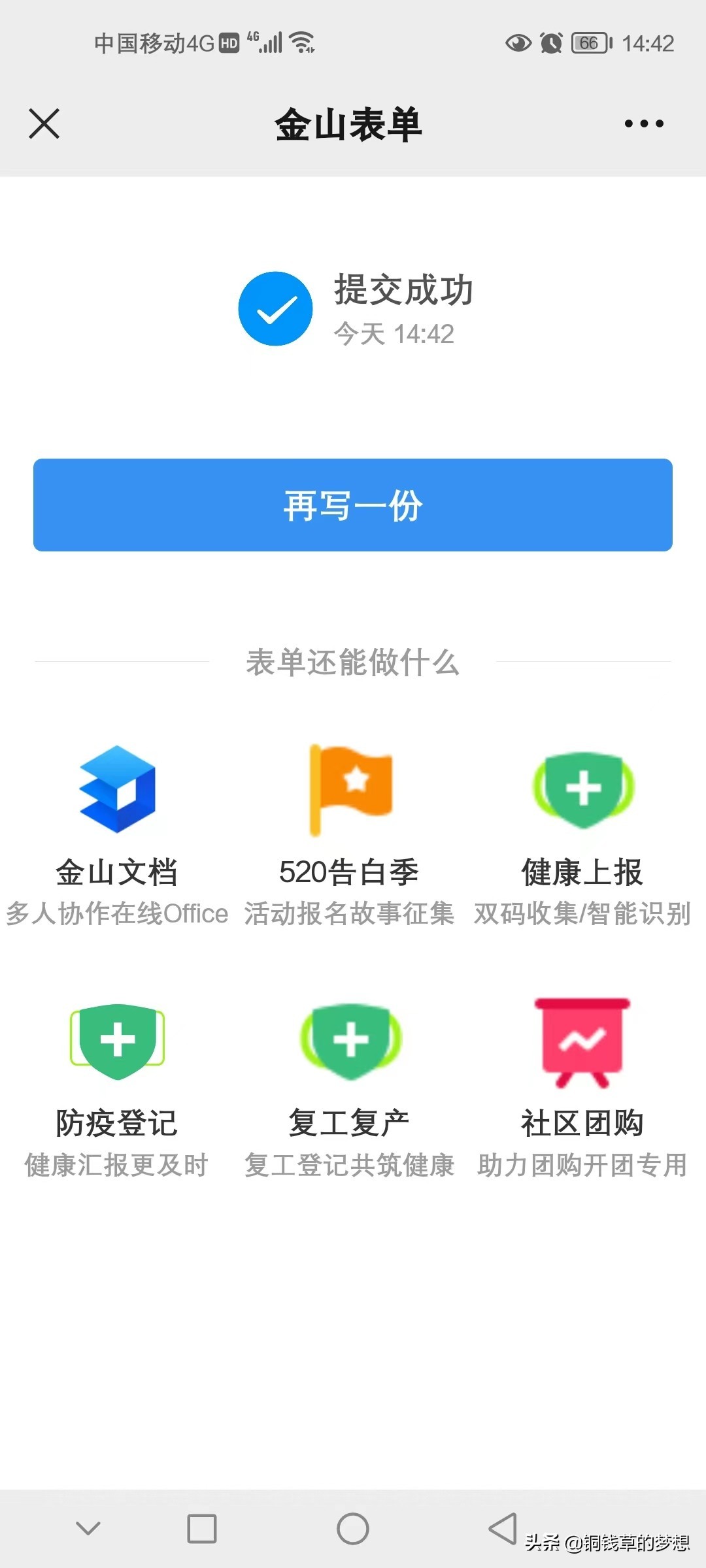Open the three-dot mini-program menu
This screenshot has width=706, height=1568.
(x=643, y=124)
